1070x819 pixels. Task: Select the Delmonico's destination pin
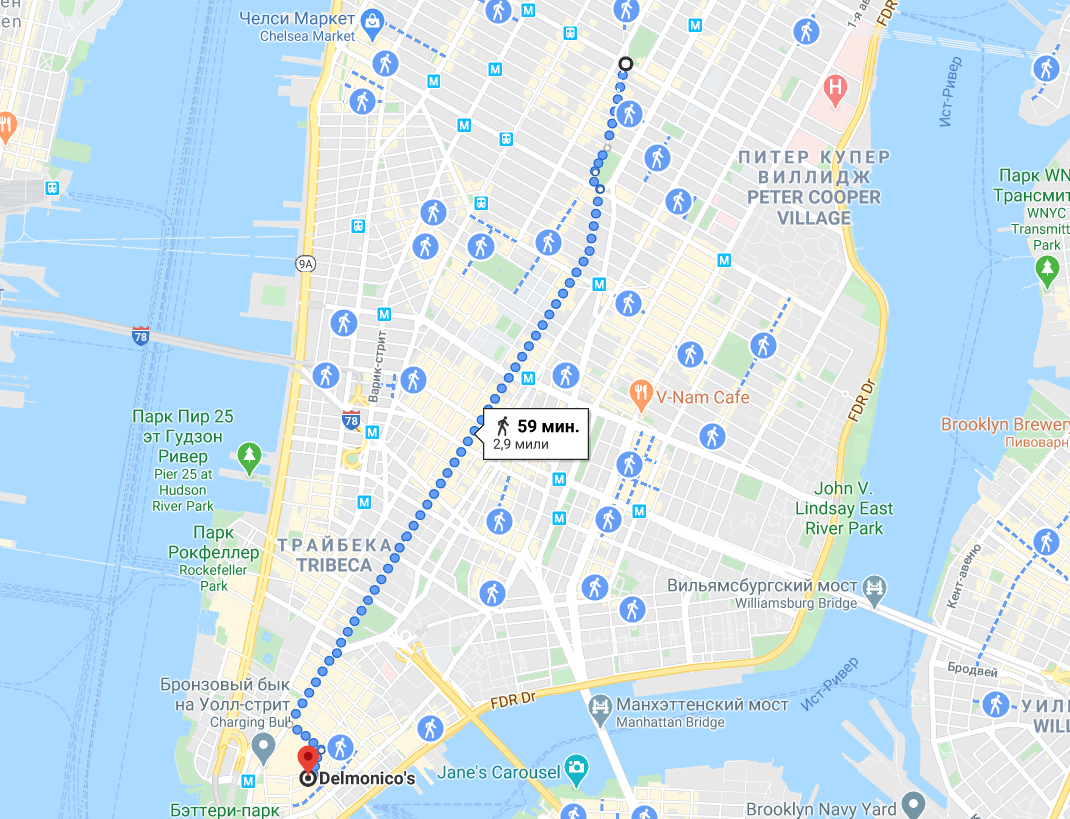(x=310, y=757)
